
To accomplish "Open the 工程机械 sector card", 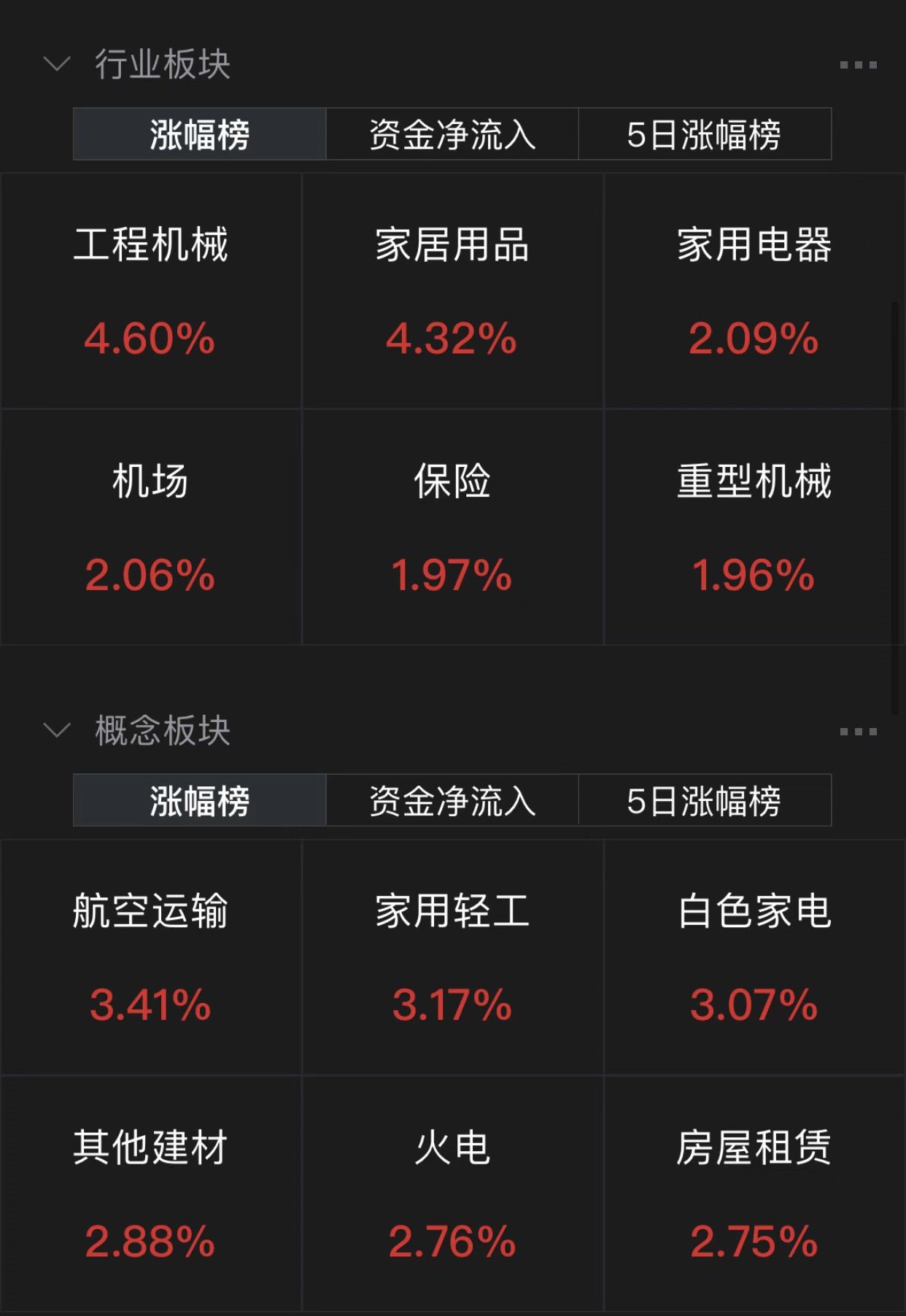I will [x=151, y=290].
